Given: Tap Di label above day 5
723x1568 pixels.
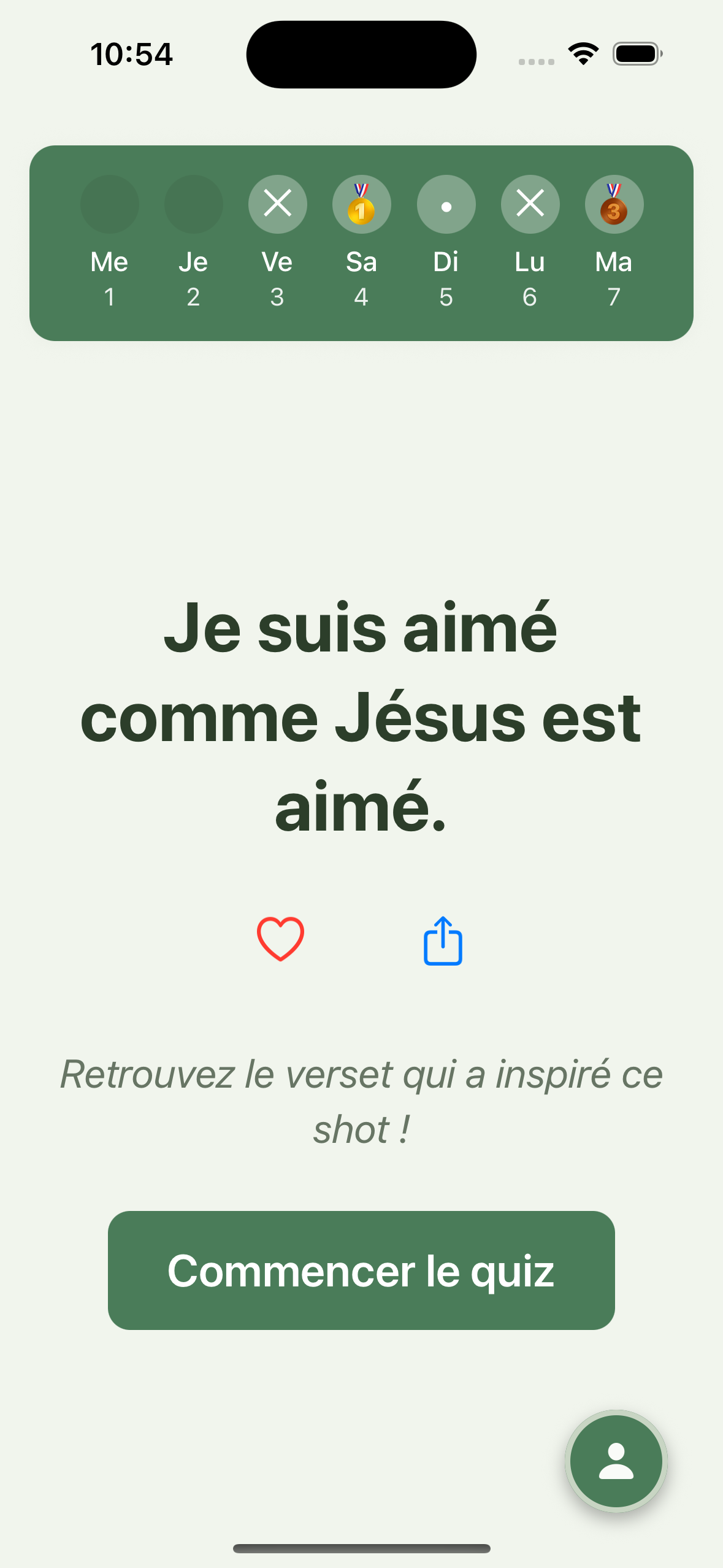Looking at the screenshot, I should 446,263.
